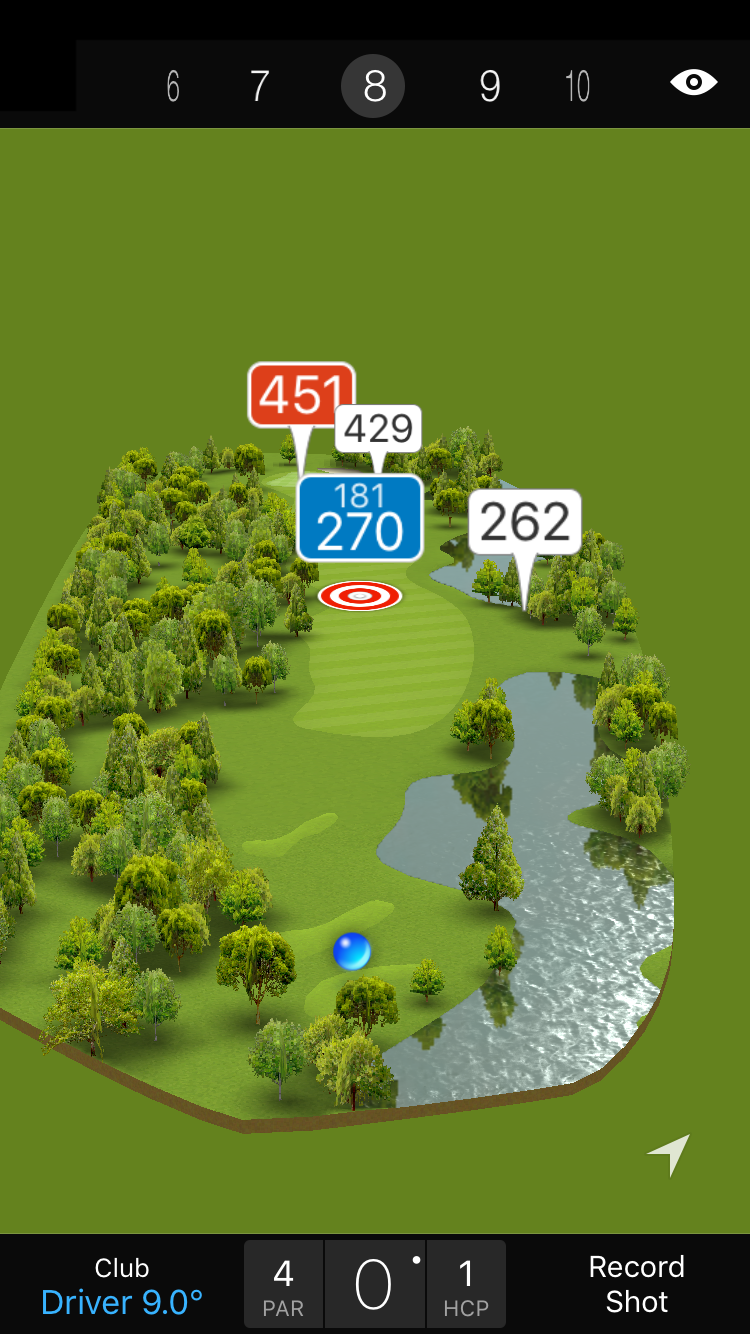Open the score entry showing 0
The width and height of the screenshot is (750, 1334).
[x=375, y=1285]
